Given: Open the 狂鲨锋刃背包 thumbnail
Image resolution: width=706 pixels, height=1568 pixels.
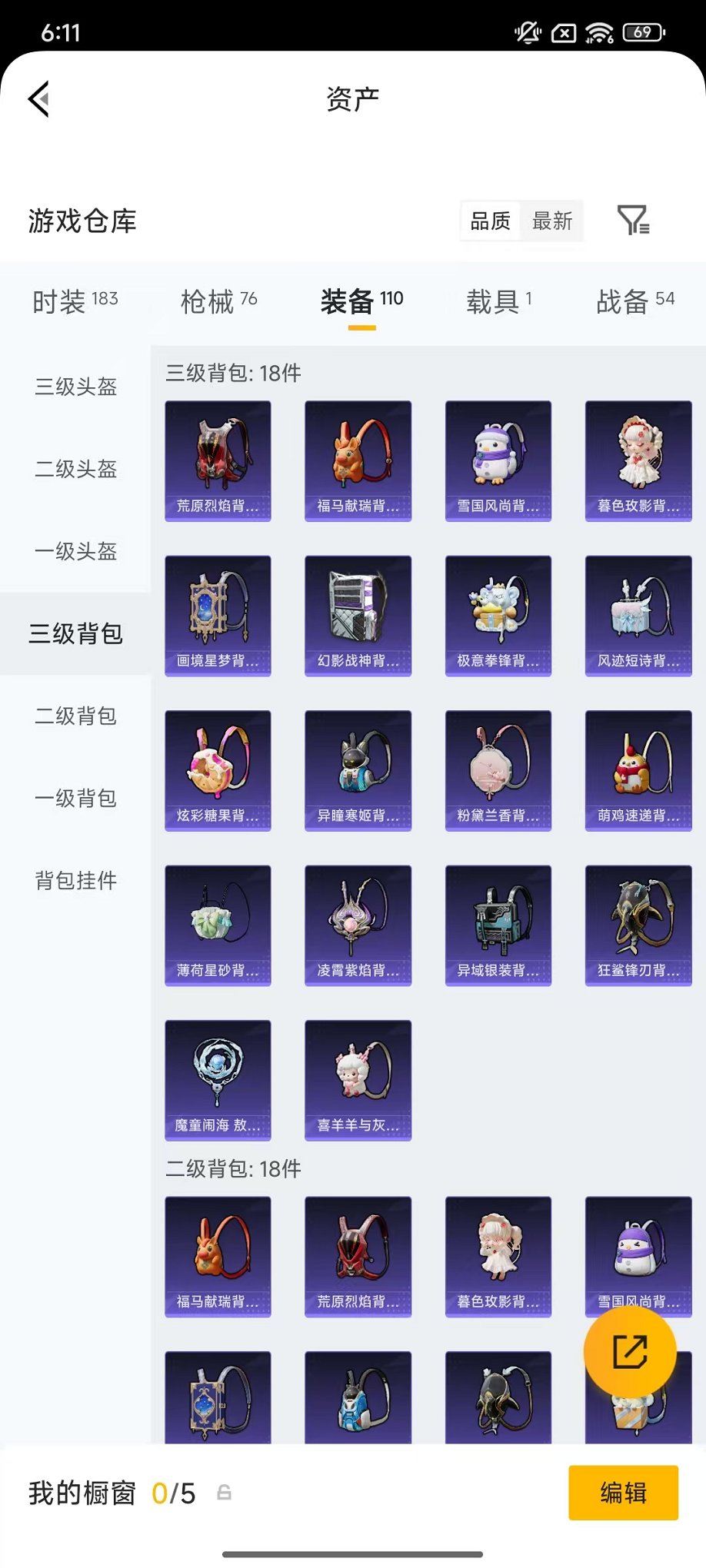Looking at the screenshot, I should pos(638,925).
